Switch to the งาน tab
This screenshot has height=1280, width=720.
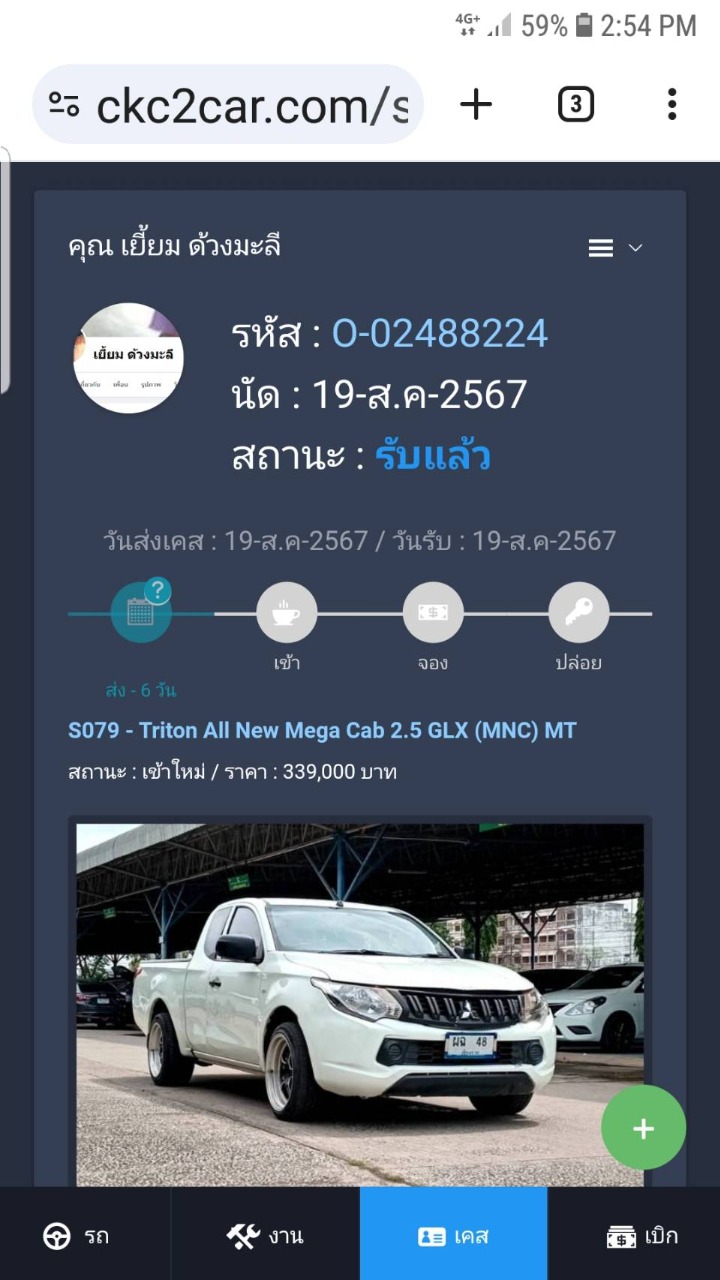265,1236
